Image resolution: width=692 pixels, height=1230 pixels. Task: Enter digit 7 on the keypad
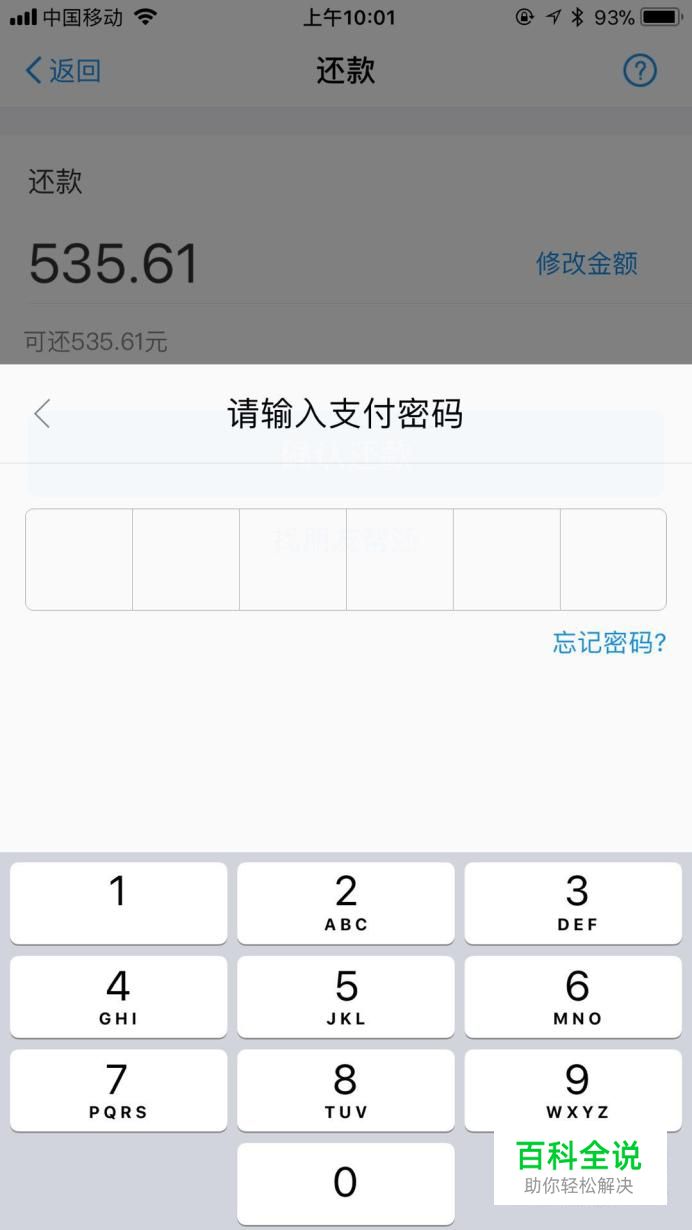pyautogui.click(x=118, y=1090)
